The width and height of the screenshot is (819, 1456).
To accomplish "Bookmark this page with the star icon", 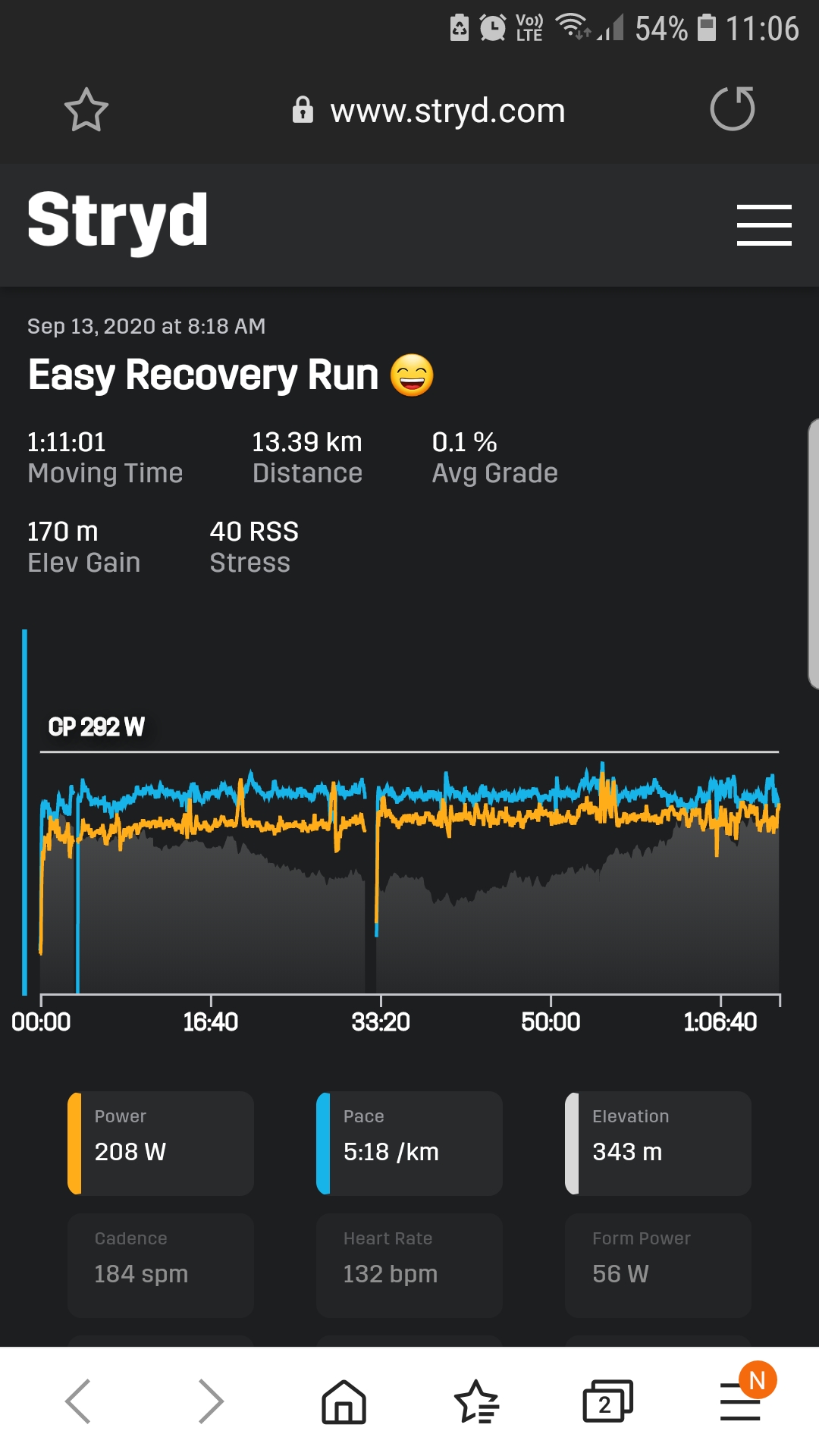I will (86, 110).
